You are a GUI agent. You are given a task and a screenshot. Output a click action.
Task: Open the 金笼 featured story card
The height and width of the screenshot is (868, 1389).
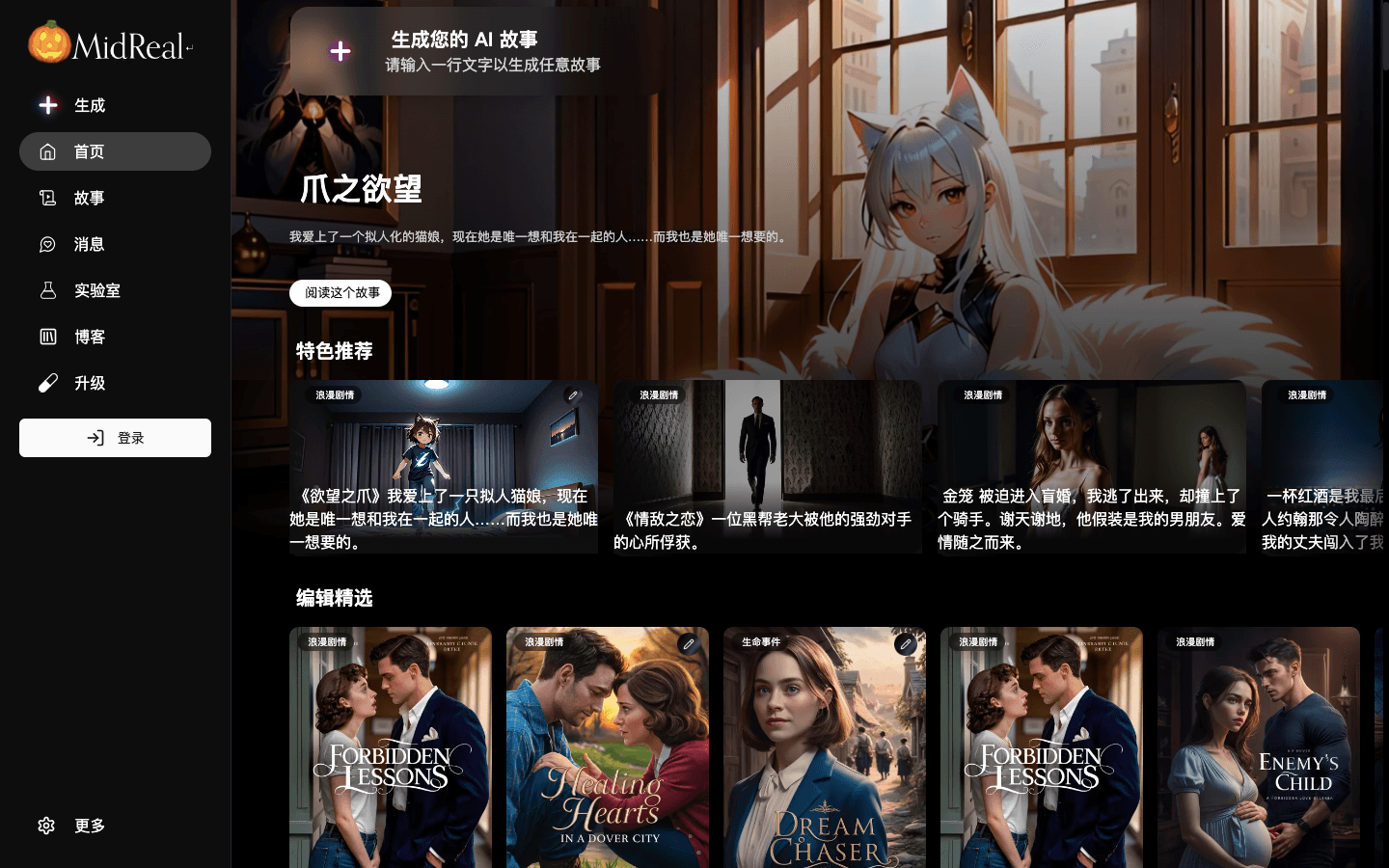click(x=1091, y=467)
